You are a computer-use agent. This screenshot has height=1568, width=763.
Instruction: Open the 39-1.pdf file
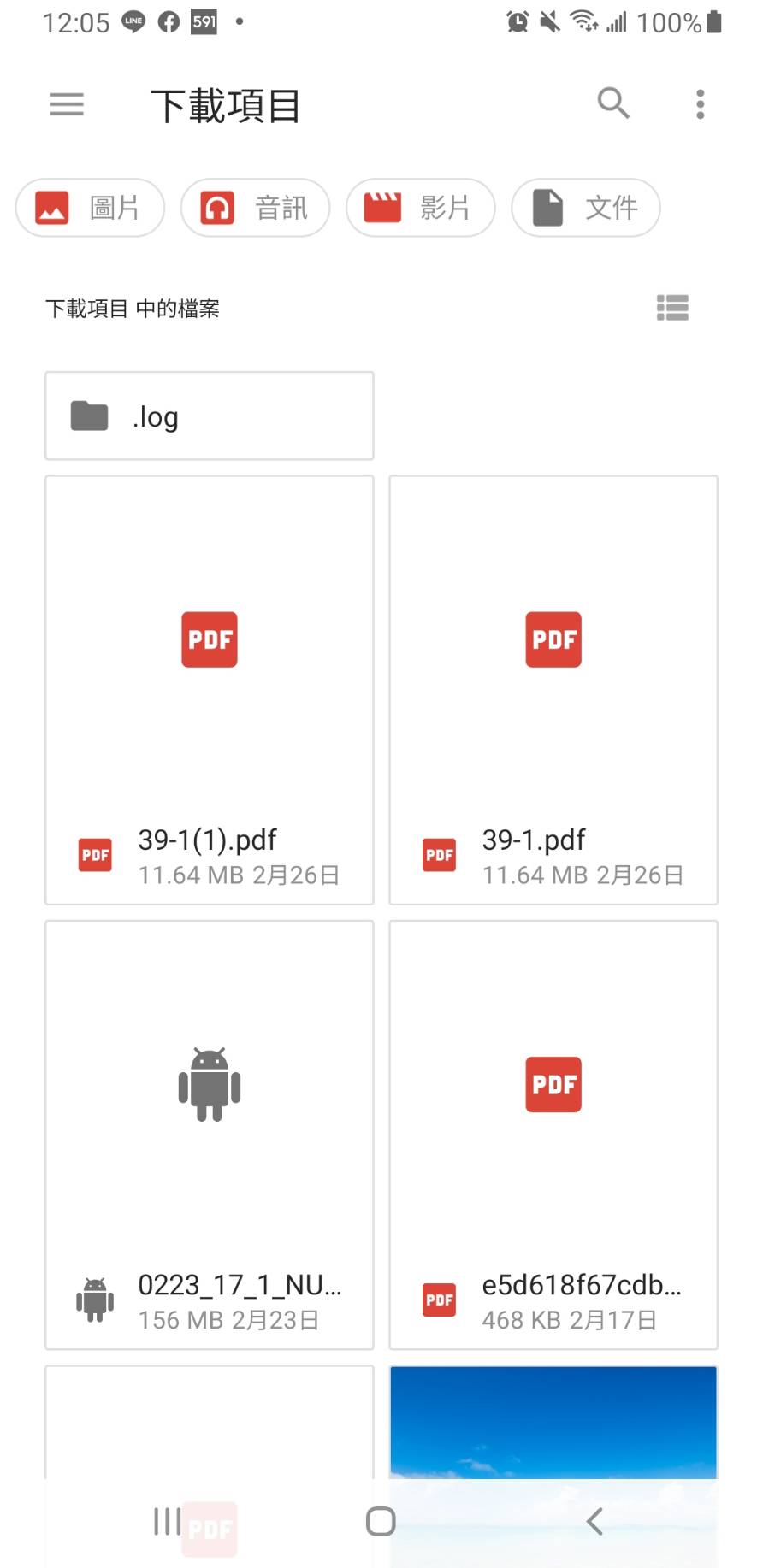553,690
